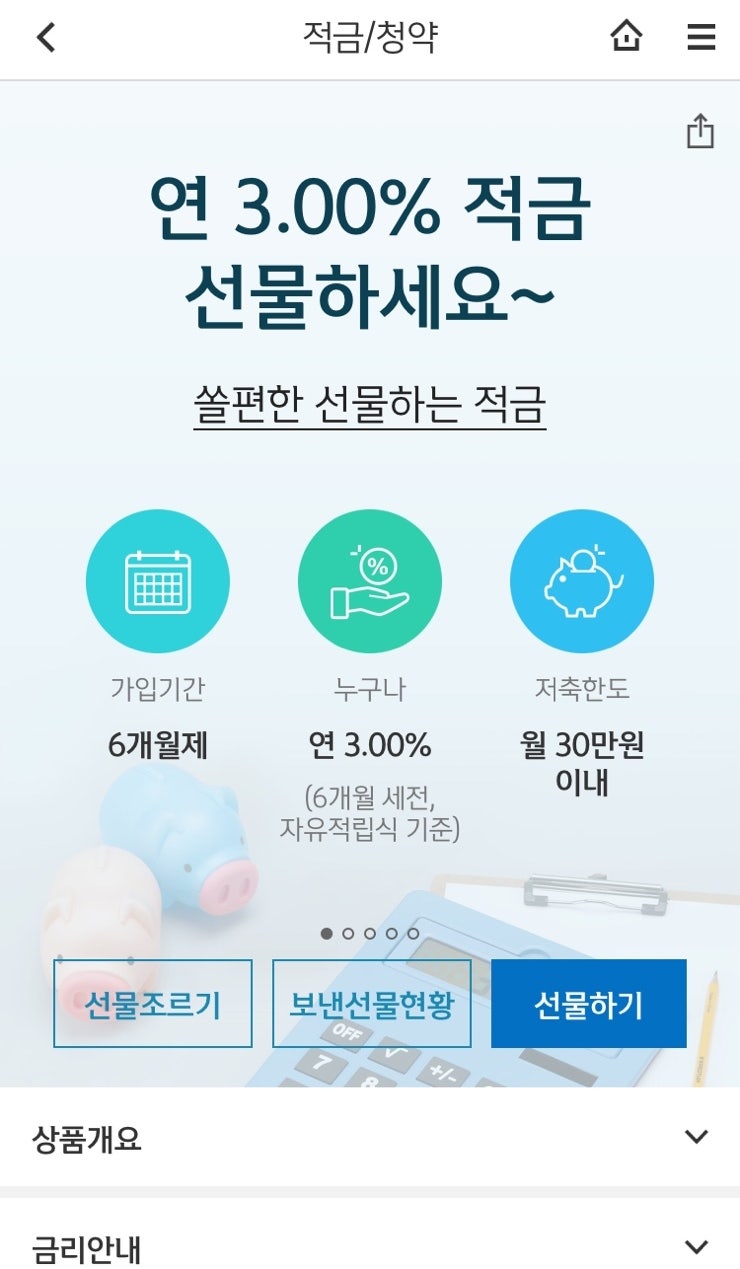This screenshot has height=1269, width=740.
Task: Tap 선물조르기 button
Action: tap(153, 1003)
